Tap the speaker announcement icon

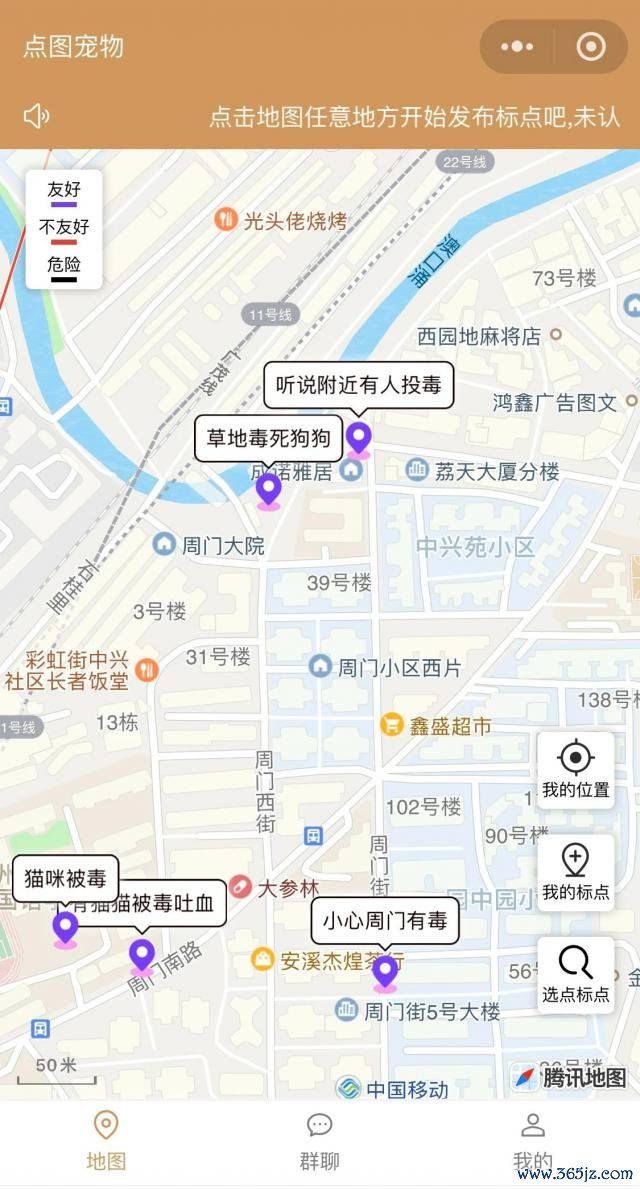[36, 116]
